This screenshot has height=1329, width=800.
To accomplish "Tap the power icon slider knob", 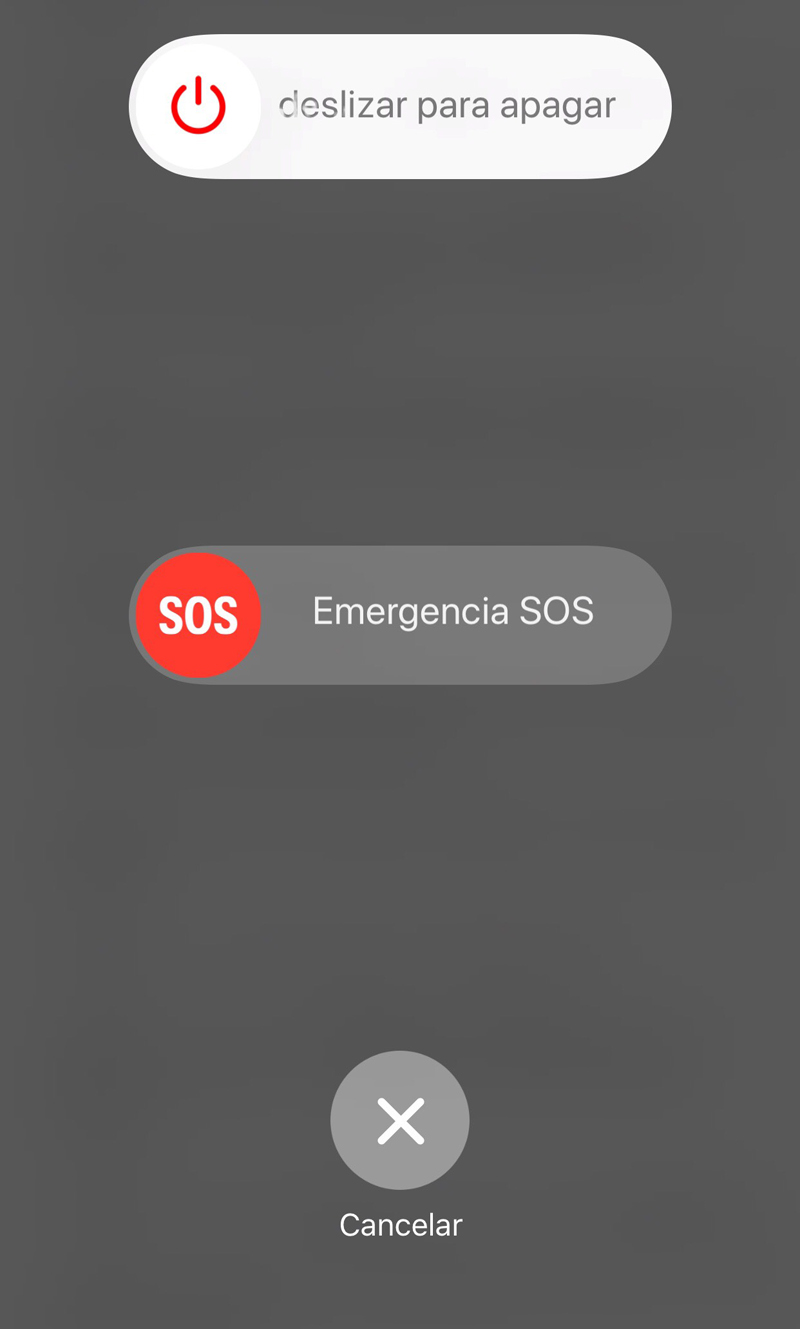I will click(x=198, y=106).
